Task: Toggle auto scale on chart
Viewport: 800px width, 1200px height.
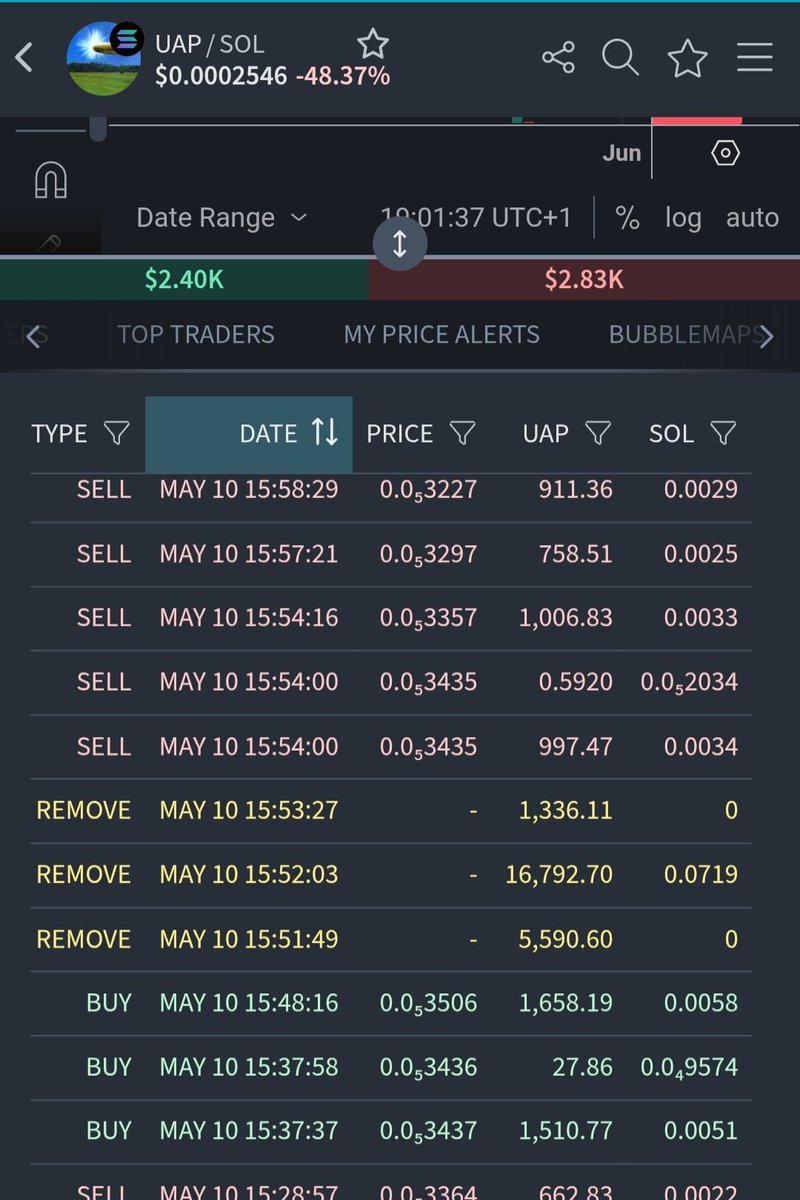Action: [x=752, y=217]
